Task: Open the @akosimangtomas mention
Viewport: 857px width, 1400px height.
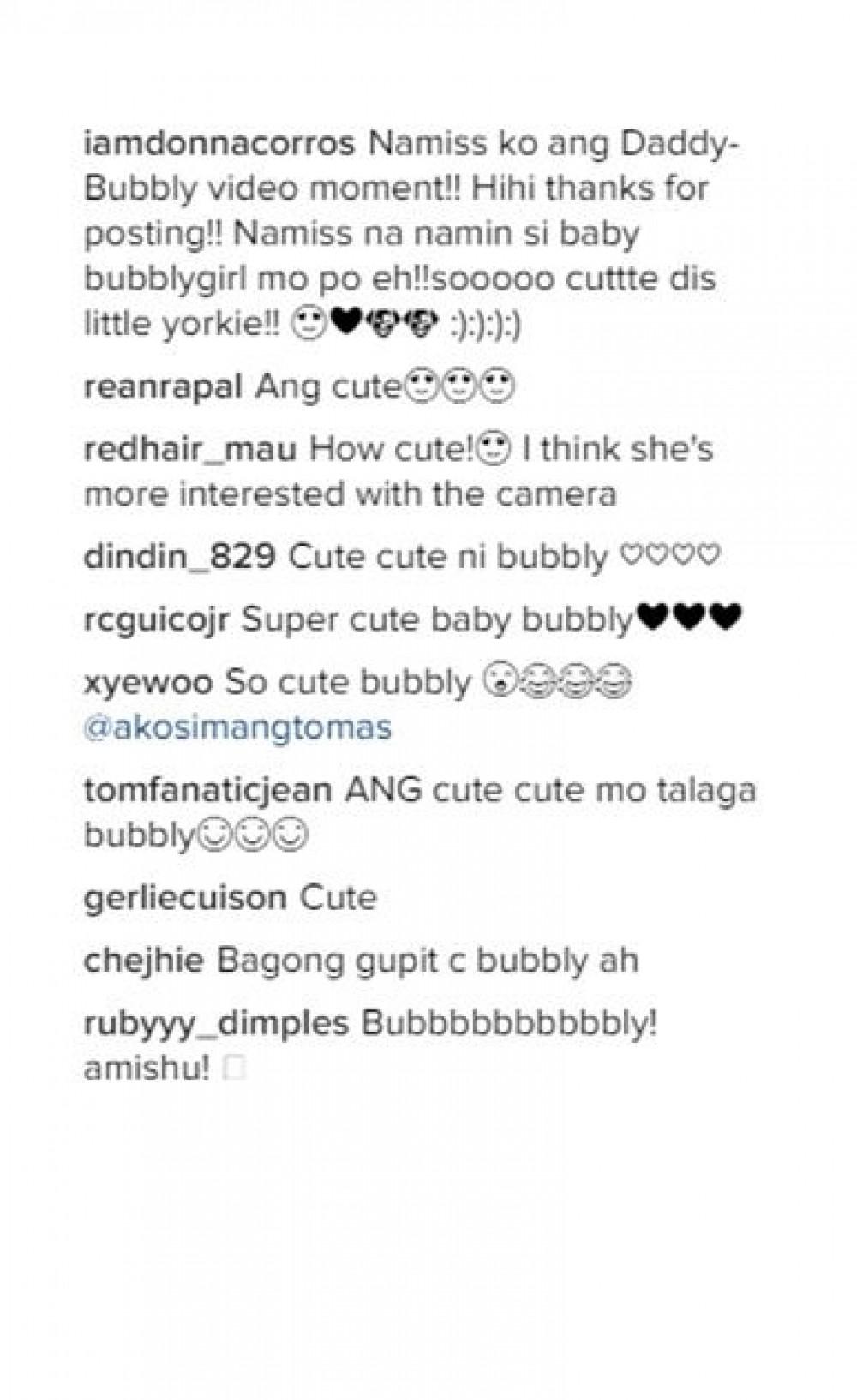Action: (237, 727)
